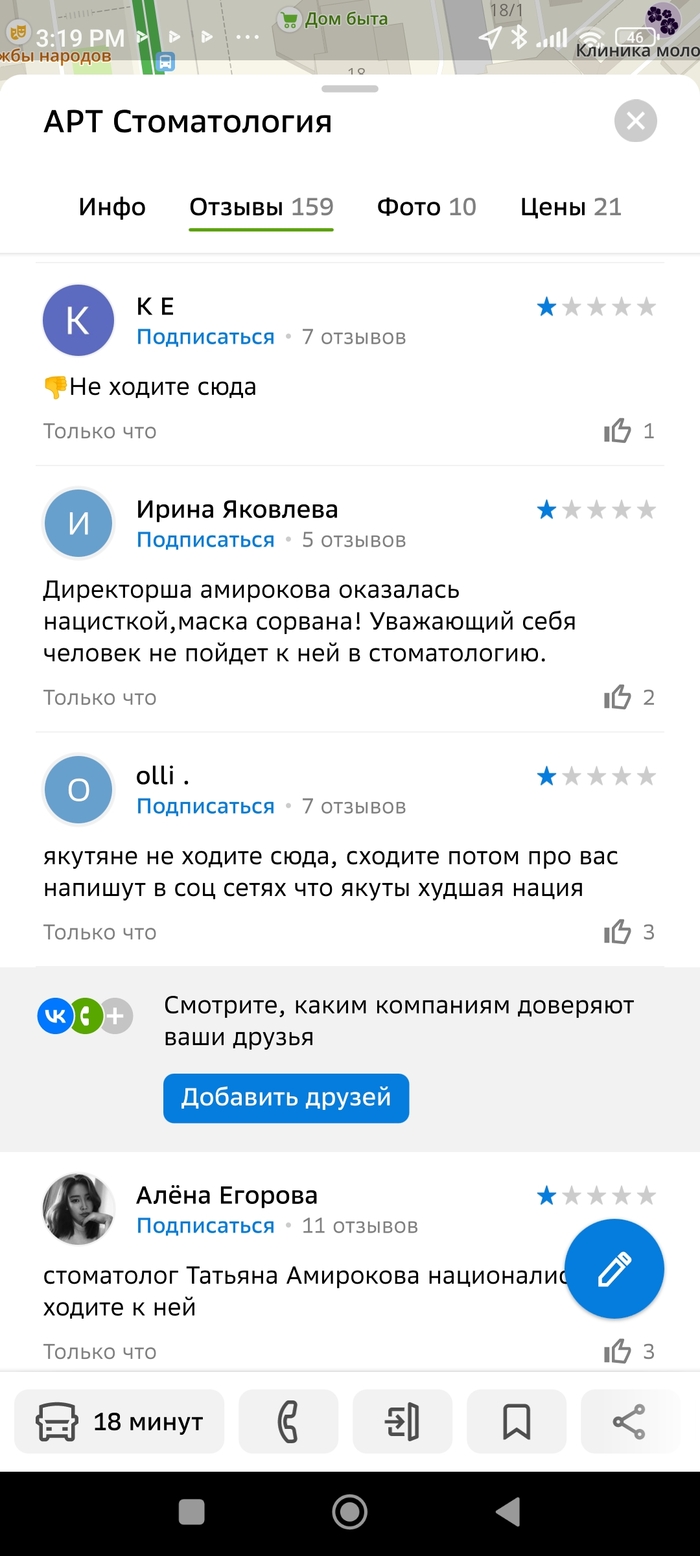Share this place
This screenshot has height=1556, width=700.
629,1421
